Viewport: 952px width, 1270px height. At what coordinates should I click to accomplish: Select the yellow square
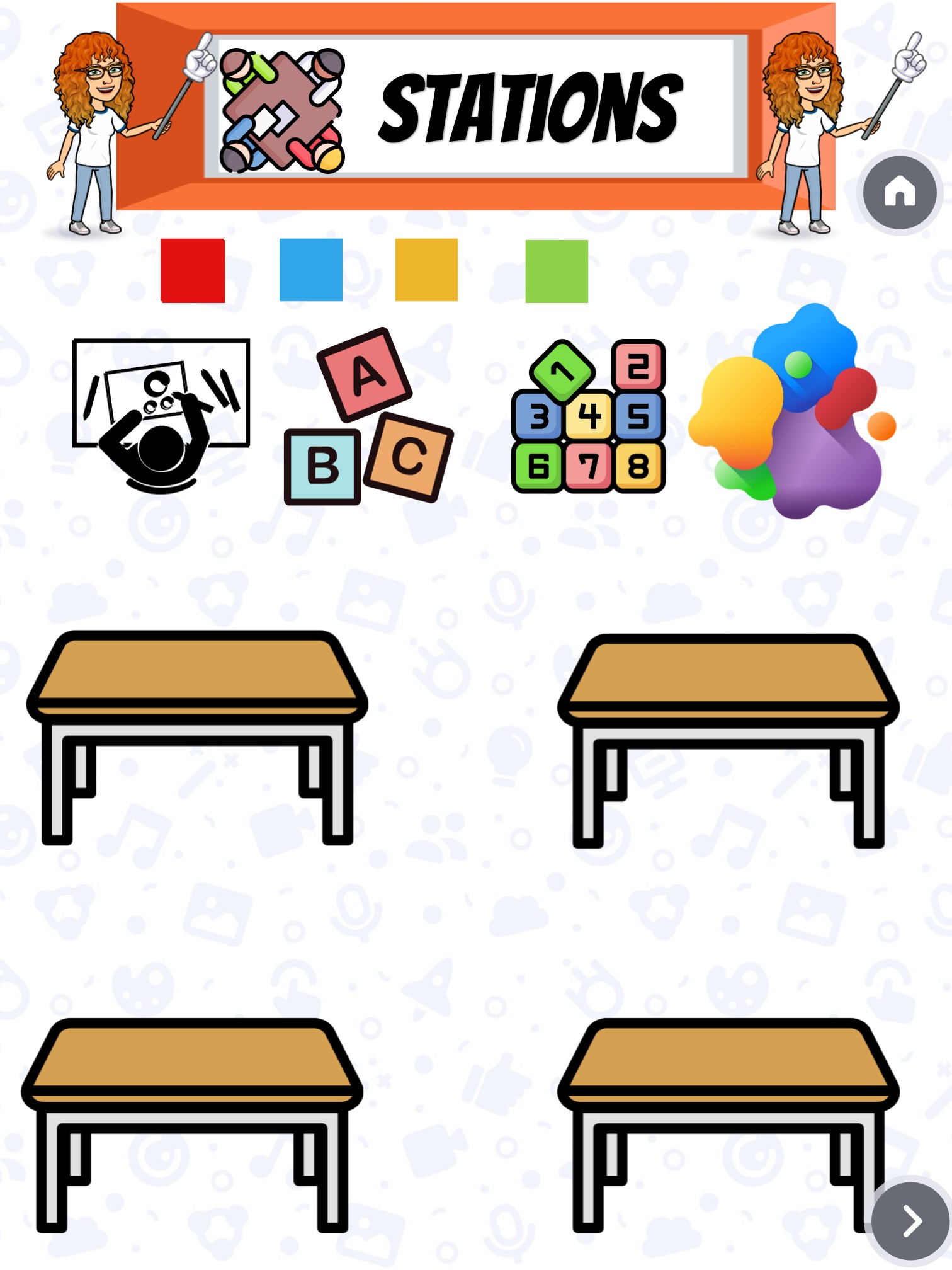coord(426,270)
